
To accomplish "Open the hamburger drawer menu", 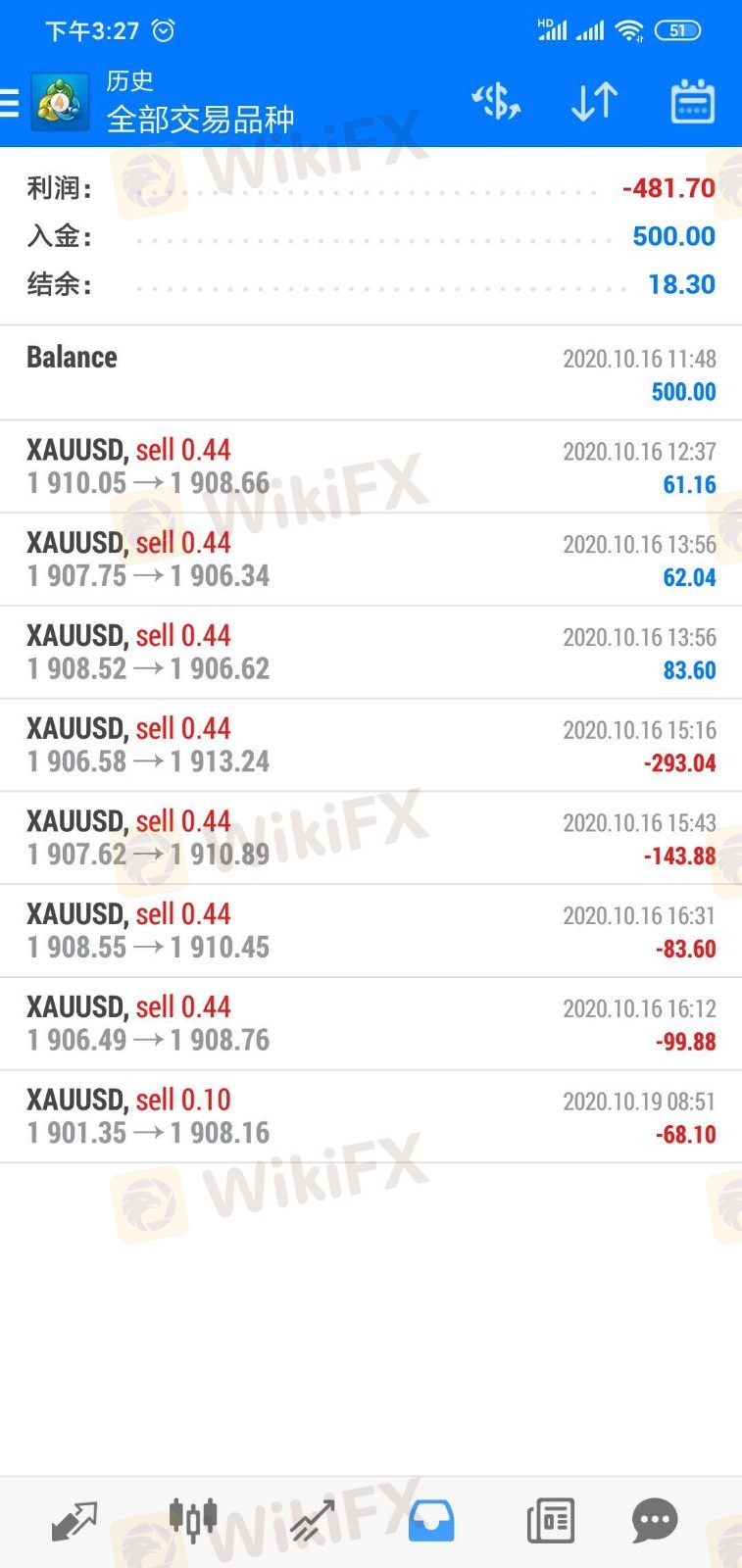I will pyautogui.click(x=10, y=102).
